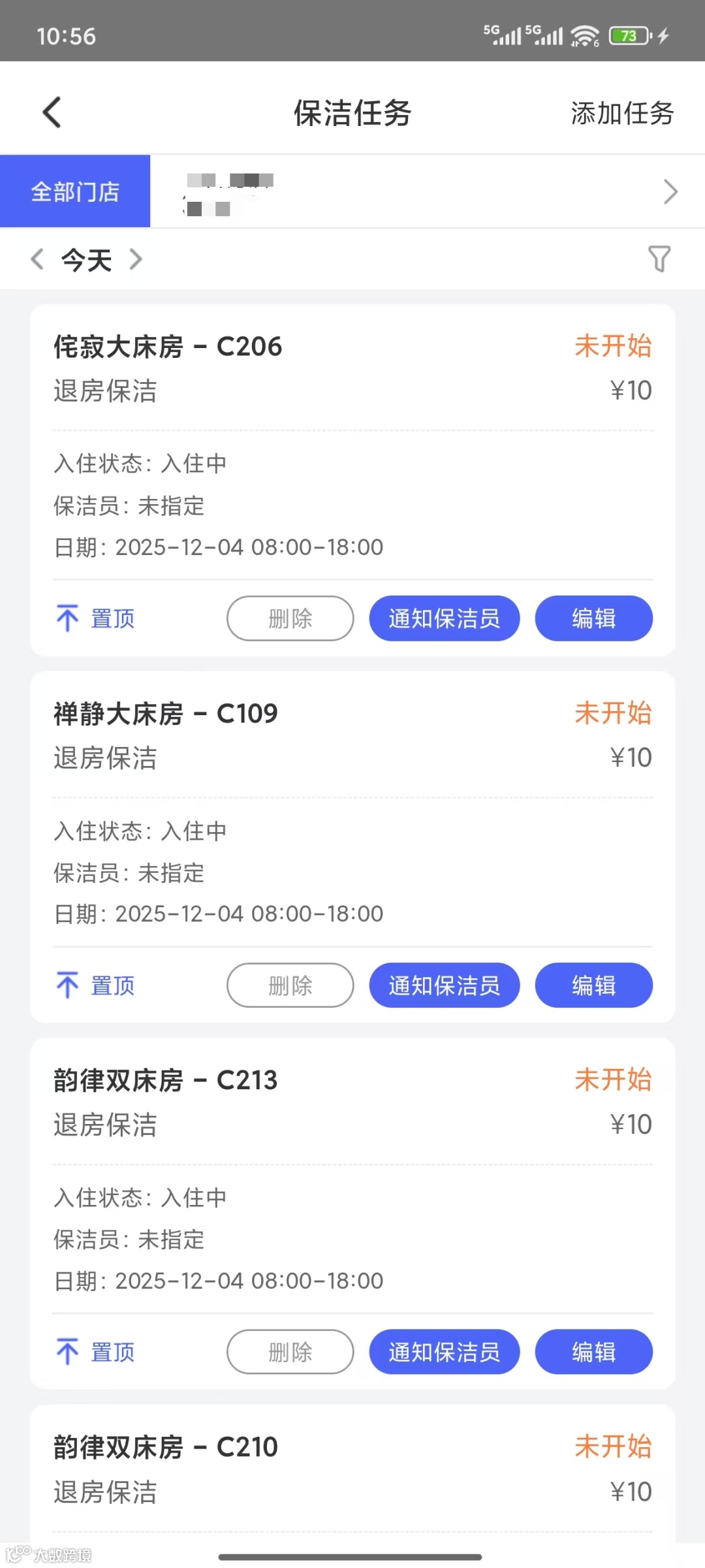Viewport: 705px width, 1568px height.
Task: Go back from the 保洁任务 page
Action: click(x=52, y=112)
